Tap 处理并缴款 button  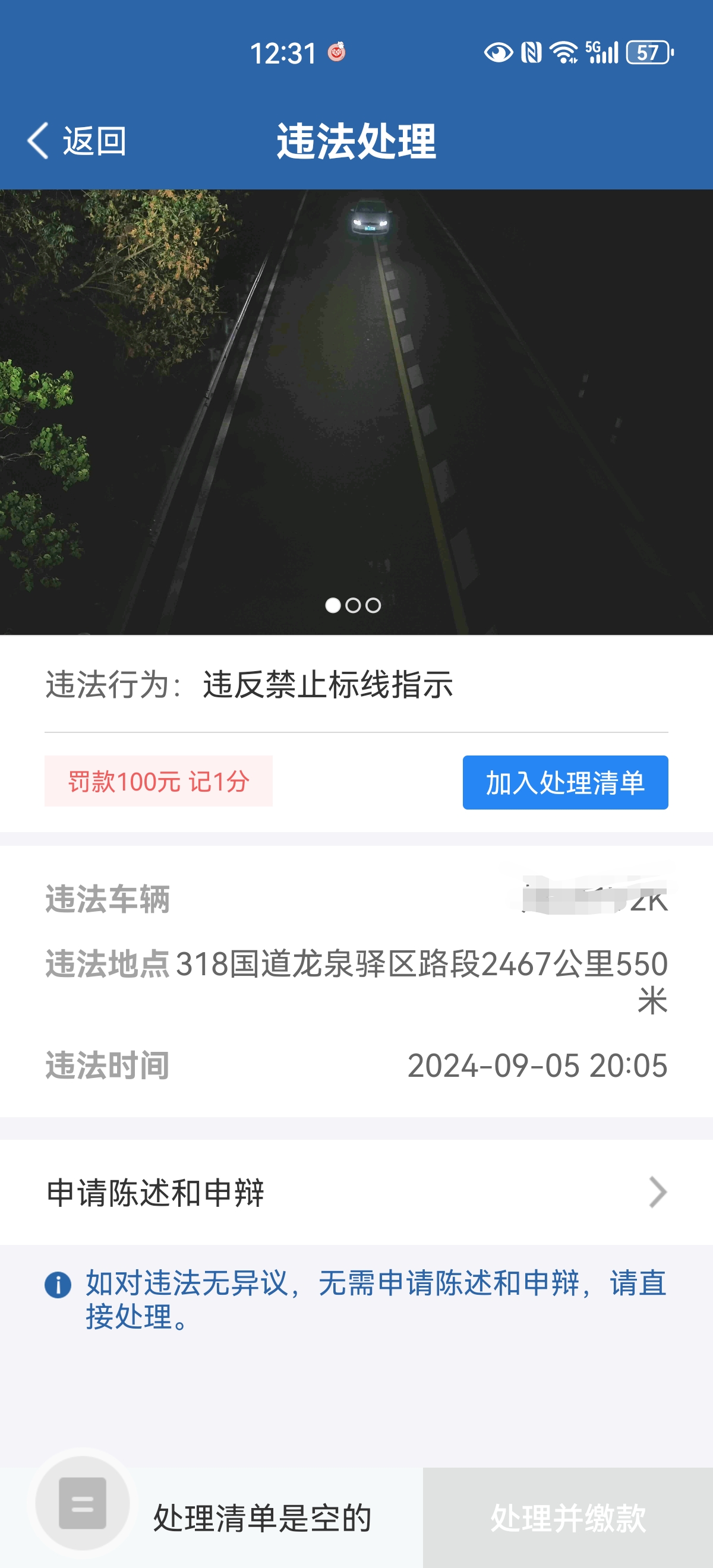click(567, 1518)
